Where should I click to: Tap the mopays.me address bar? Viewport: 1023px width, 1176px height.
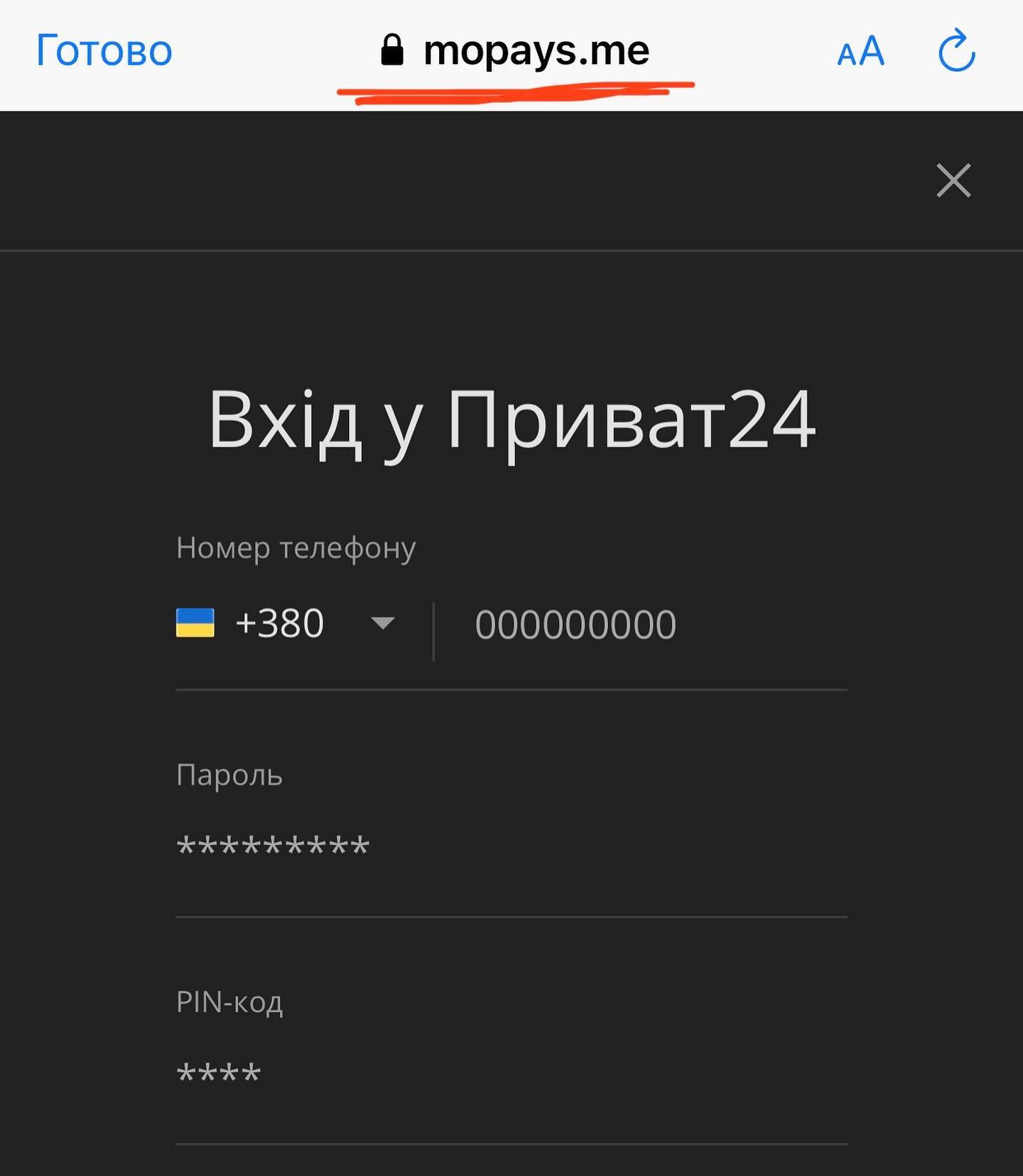point(515,51)
